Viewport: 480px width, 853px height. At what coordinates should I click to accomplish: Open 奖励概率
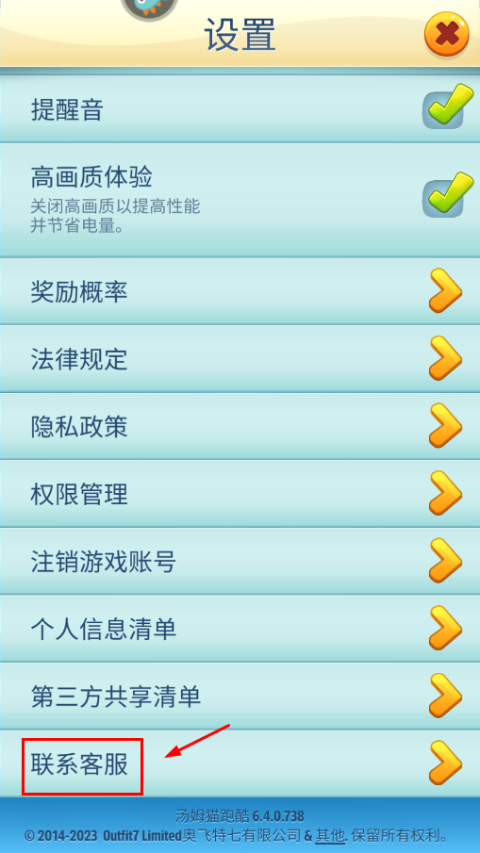240,292
